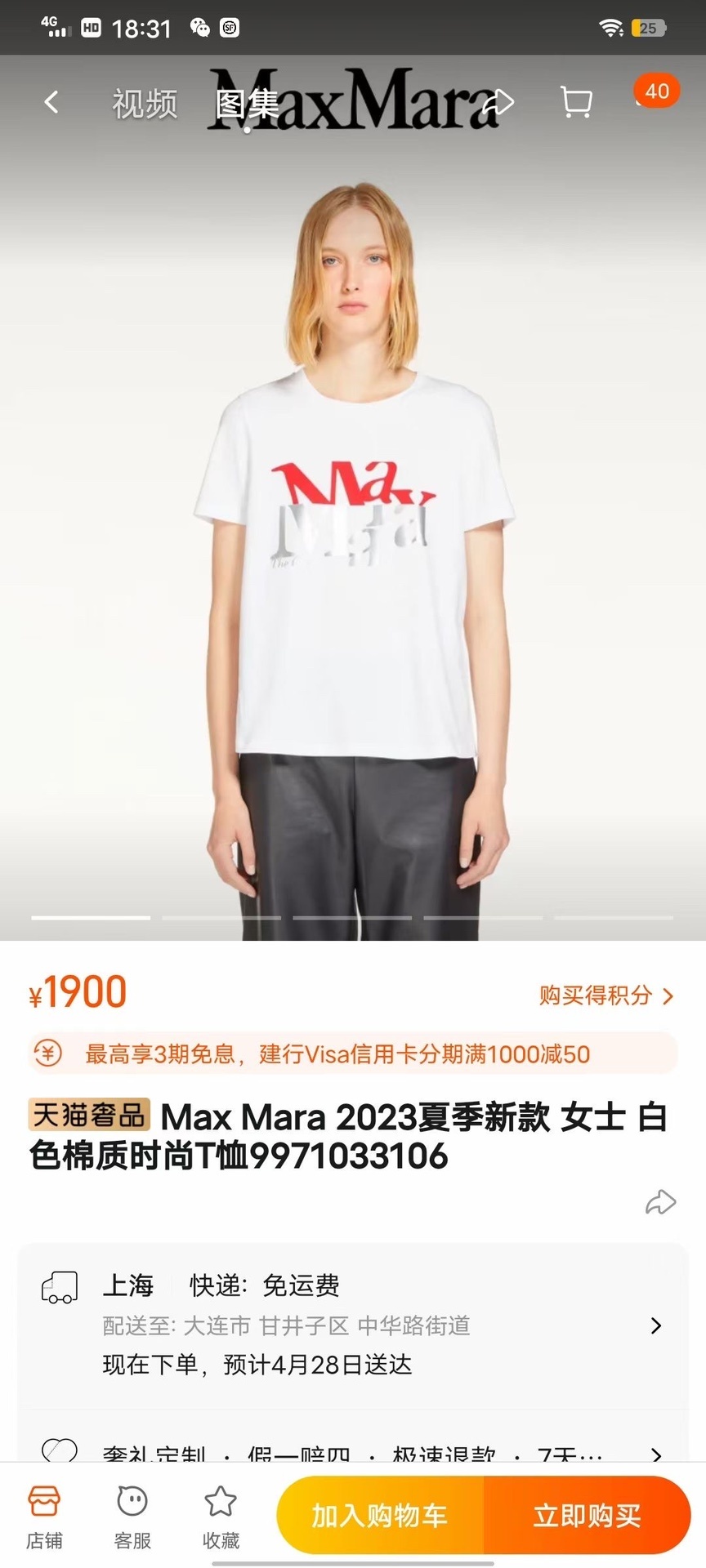Add the product to 收藏 favorites
Image resolution: width=706 pixels, height=1568 pixels.
pos(221,1517)
